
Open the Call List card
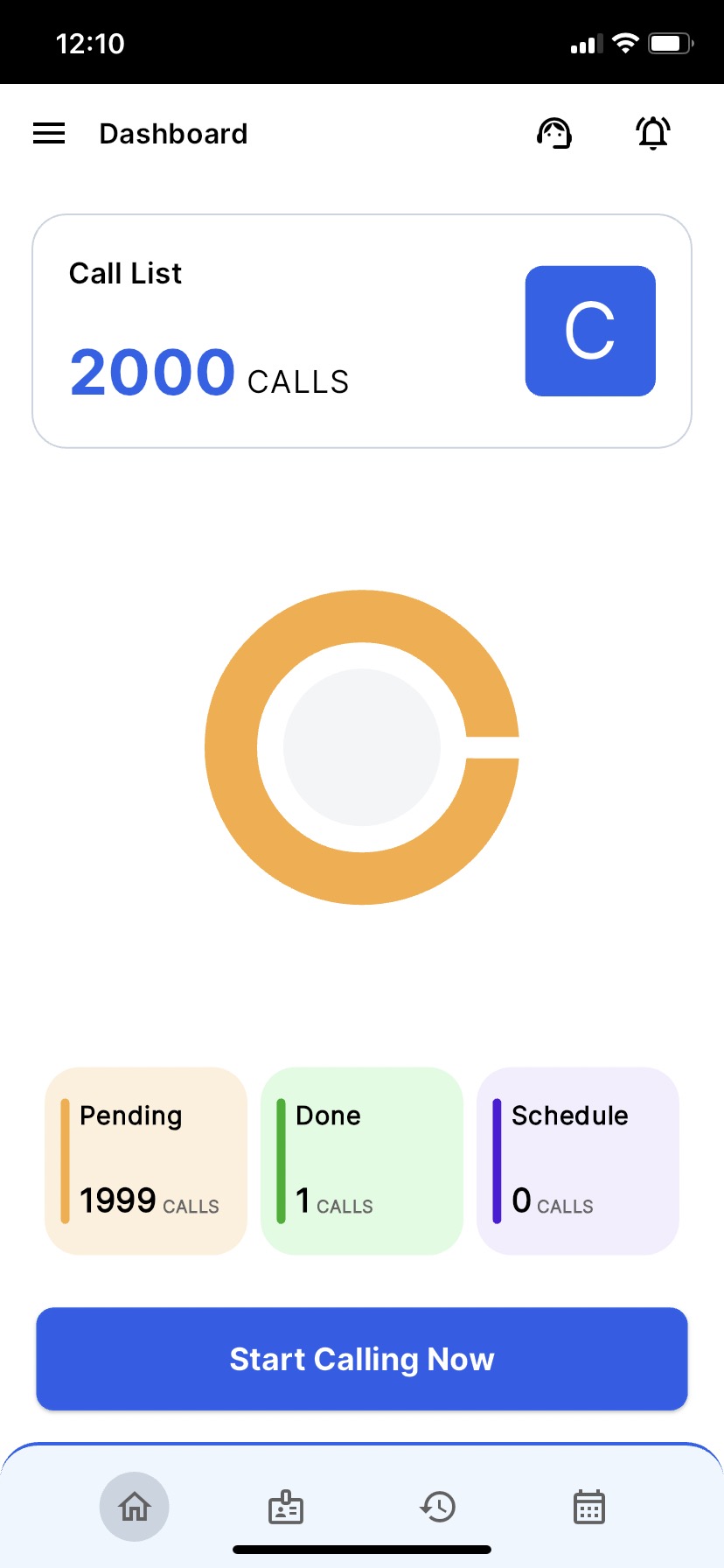pos(362,331)
